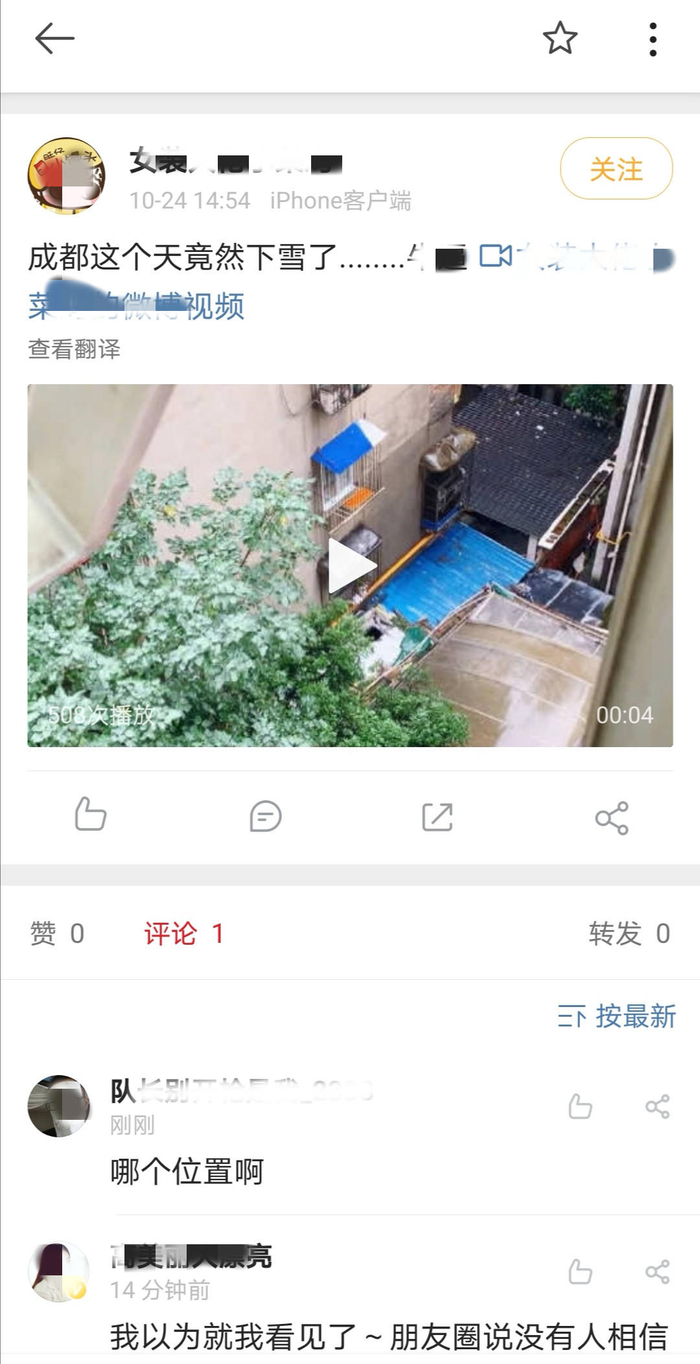The width and height of the screenshot is (700, 1364).
Task: Like the comment posted 14 分钟前
Action: [580, 1272]
